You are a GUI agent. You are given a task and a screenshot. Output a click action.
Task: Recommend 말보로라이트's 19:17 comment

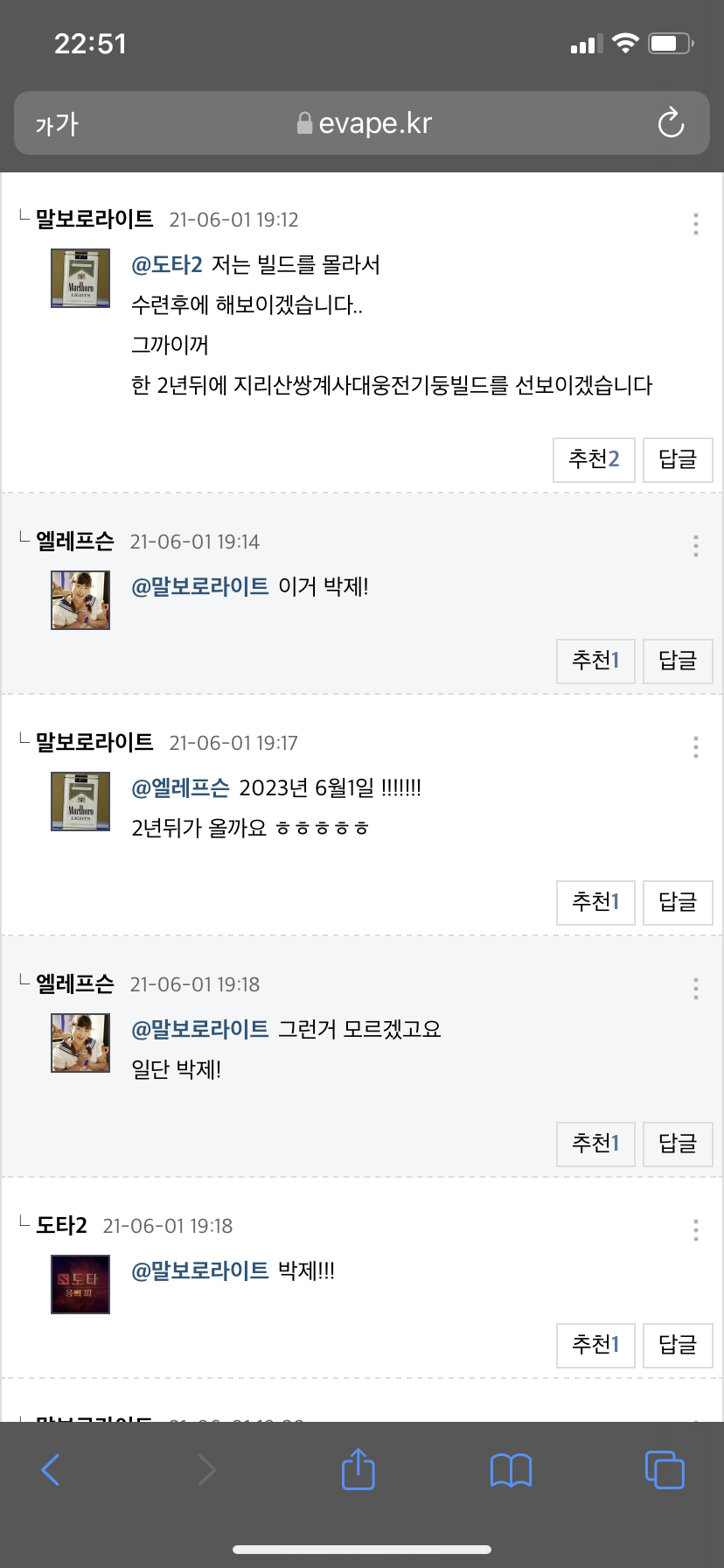coord(595,902)
